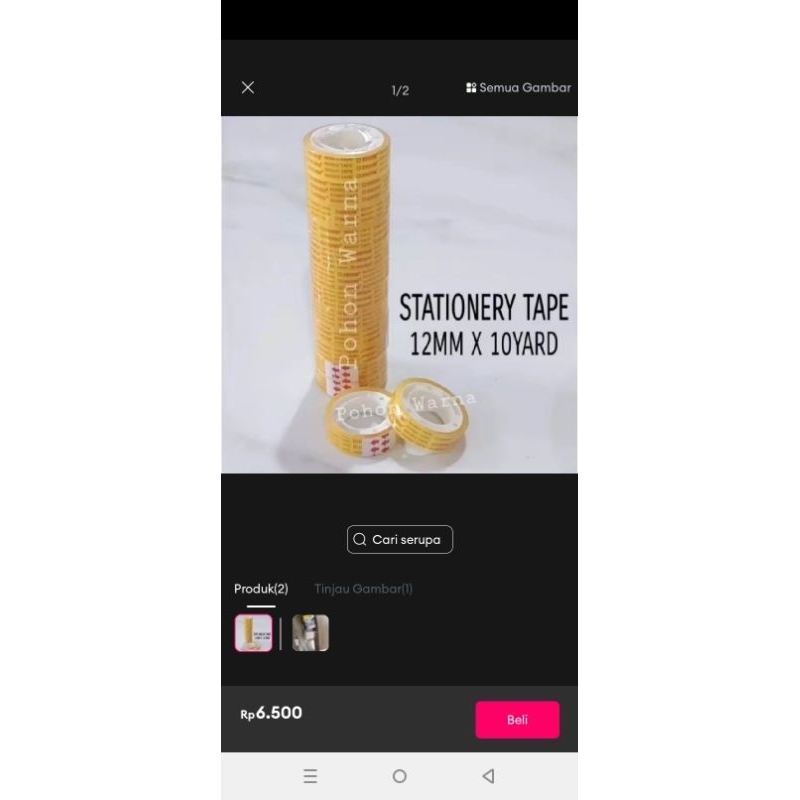Tap Beli to buy the tape
Image resolution: width=800 pixels, height=800 pixels.
pos(517,719)
